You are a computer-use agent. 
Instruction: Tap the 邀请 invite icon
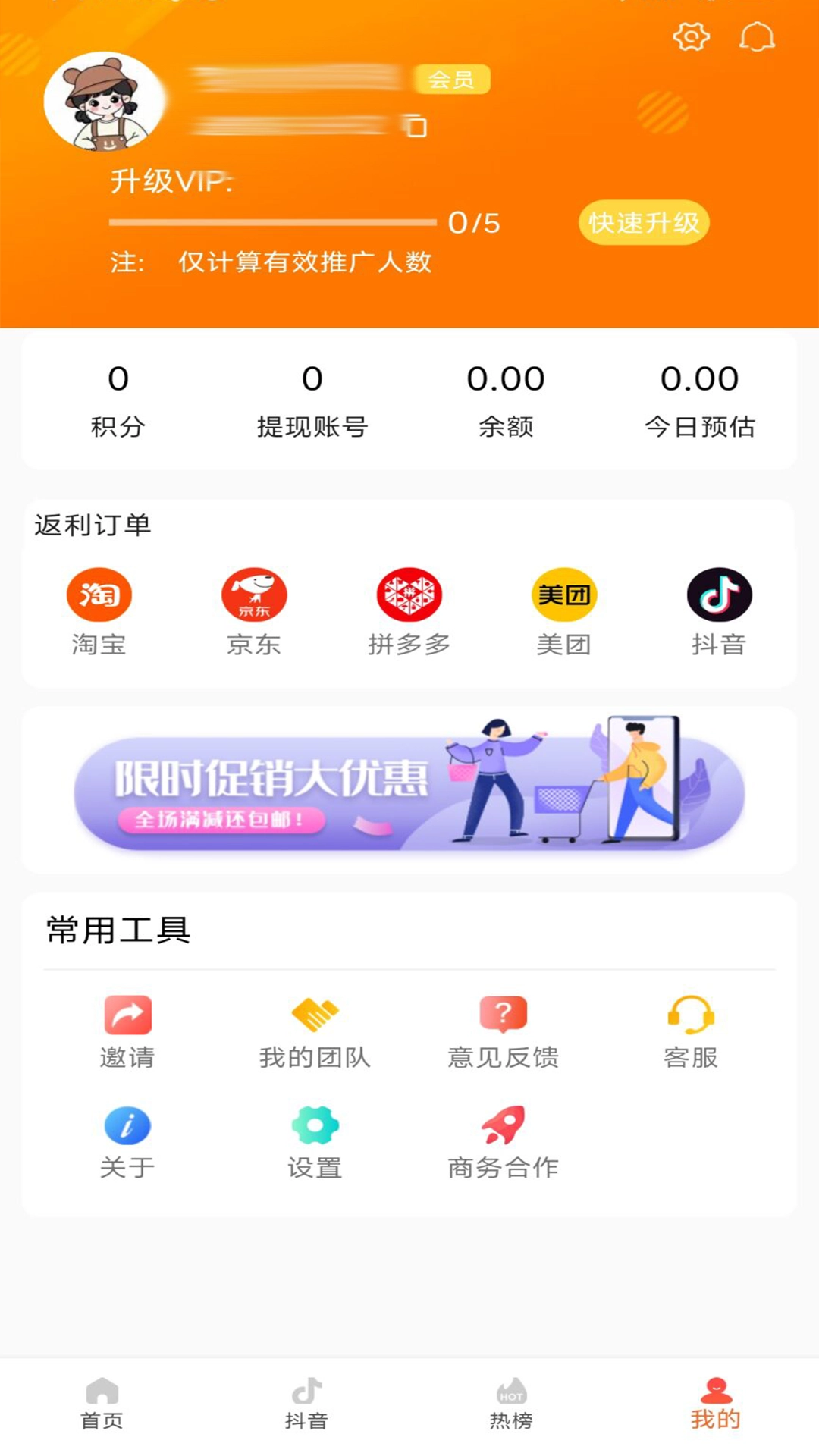[127, 1015]
